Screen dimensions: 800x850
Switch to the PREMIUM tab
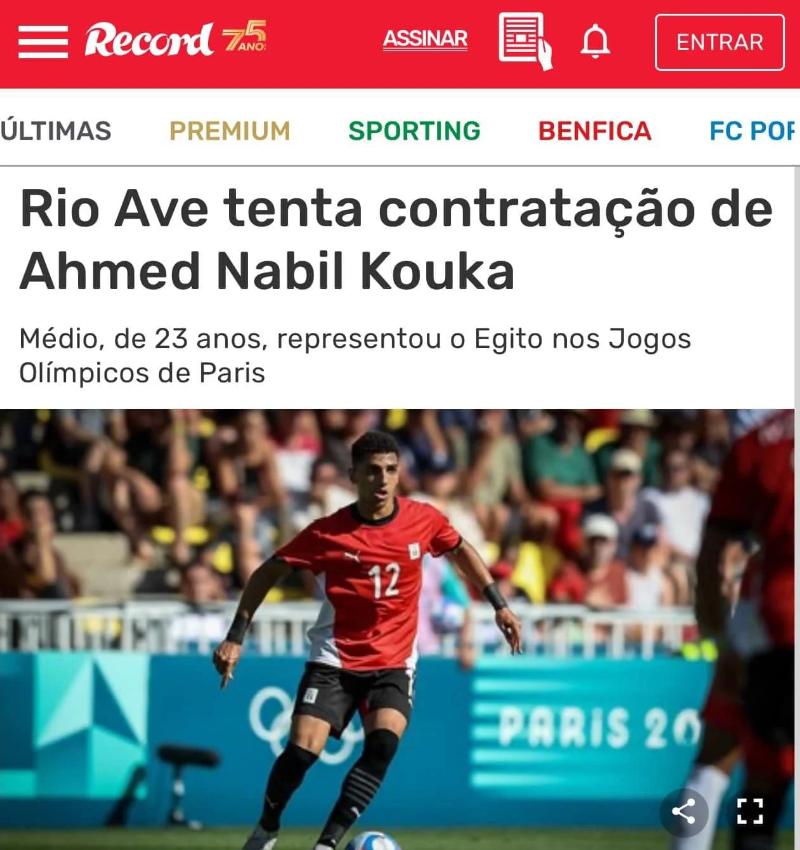tap(230, 131)
